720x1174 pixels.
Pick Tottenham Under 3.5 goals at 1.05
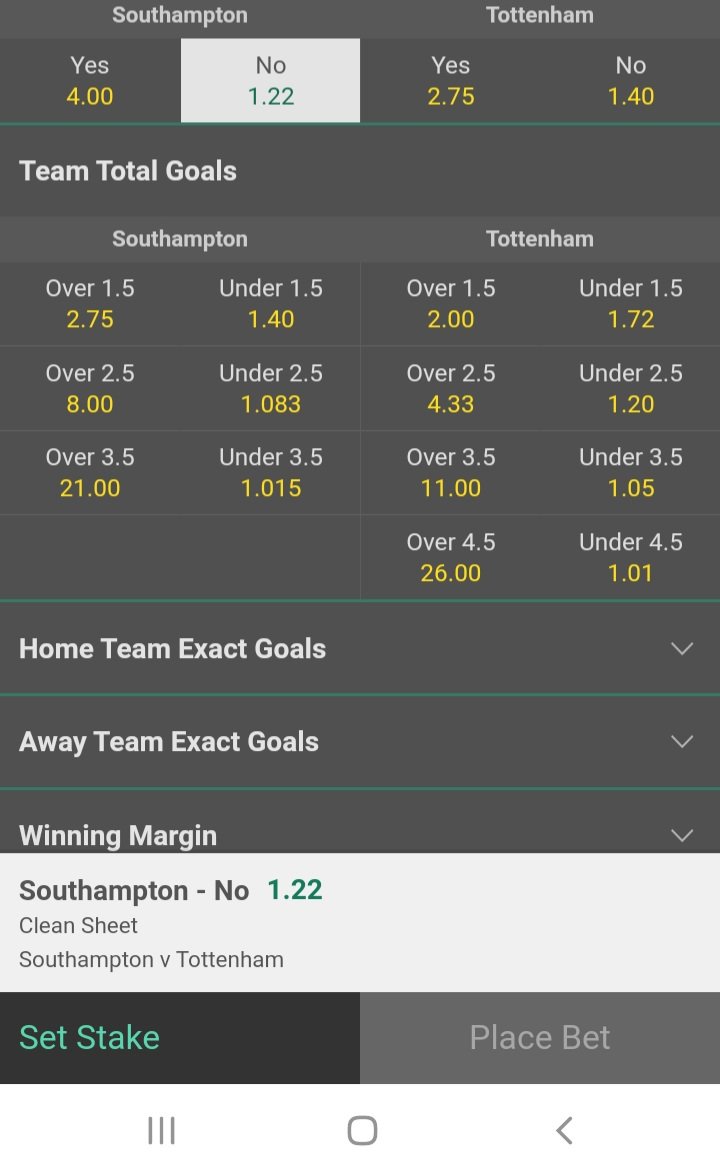coord(630,472)
